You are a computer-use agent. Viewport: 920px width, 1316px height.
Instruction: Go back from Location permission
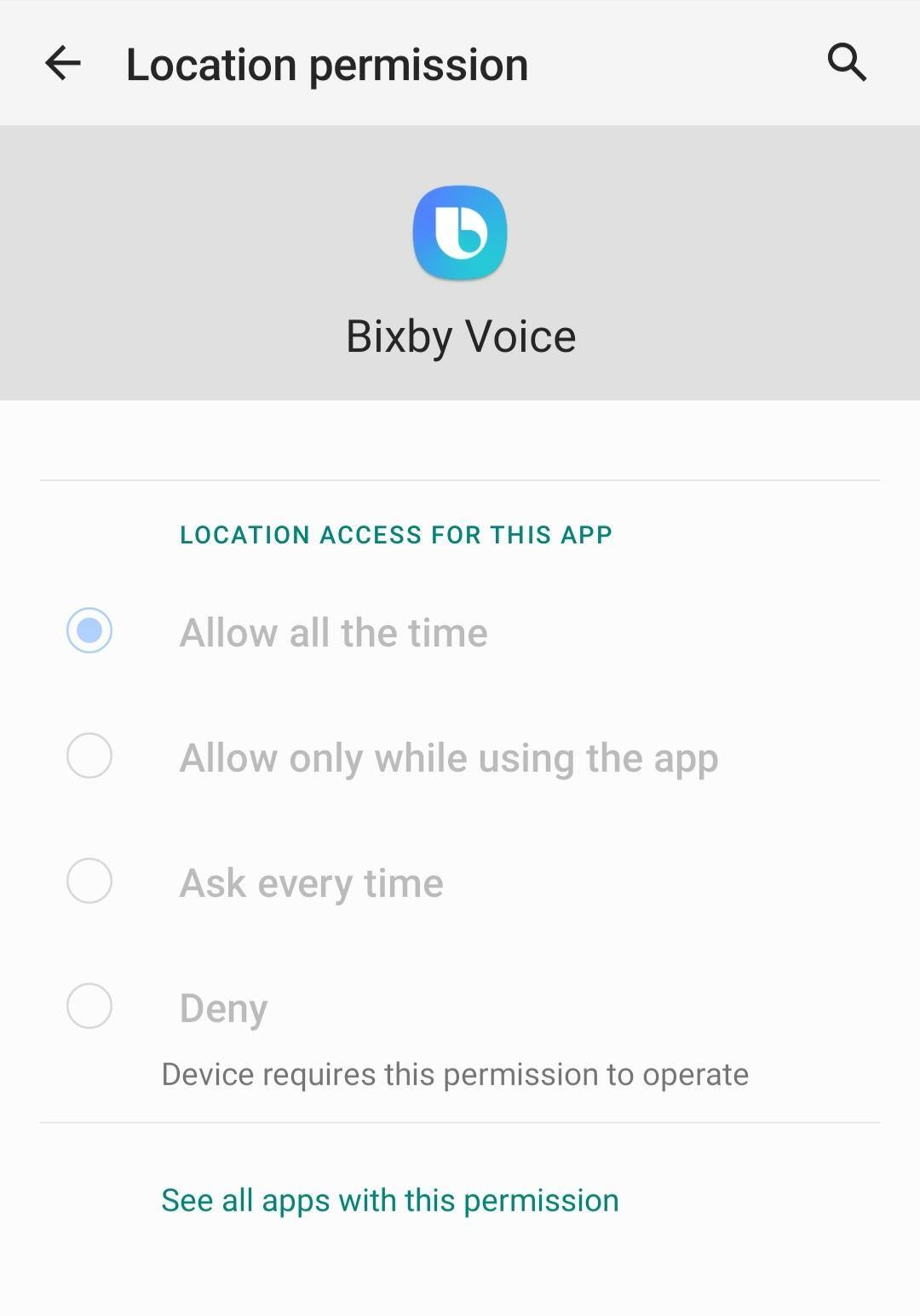click(63, 63)
